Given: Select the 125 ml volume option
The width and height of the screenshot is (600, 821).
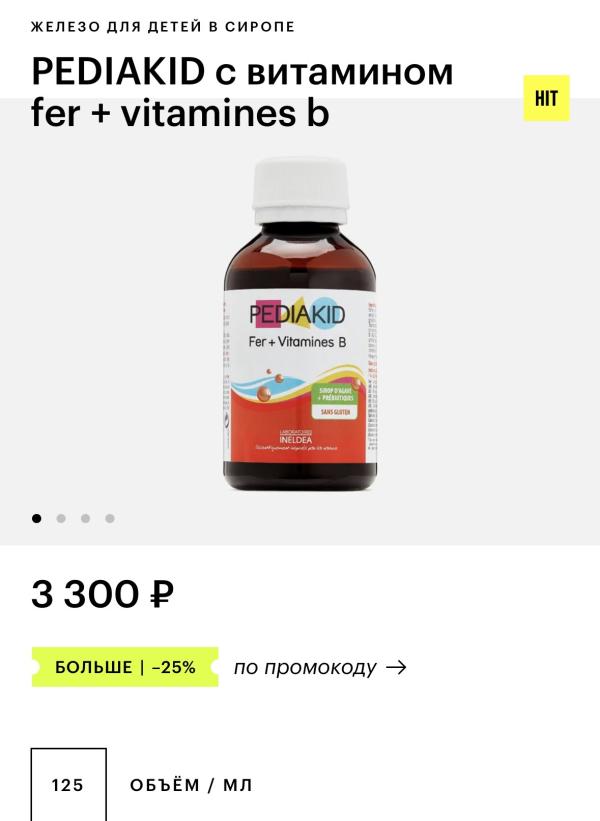Looking at the screenshot, I should tap(69, 784).
